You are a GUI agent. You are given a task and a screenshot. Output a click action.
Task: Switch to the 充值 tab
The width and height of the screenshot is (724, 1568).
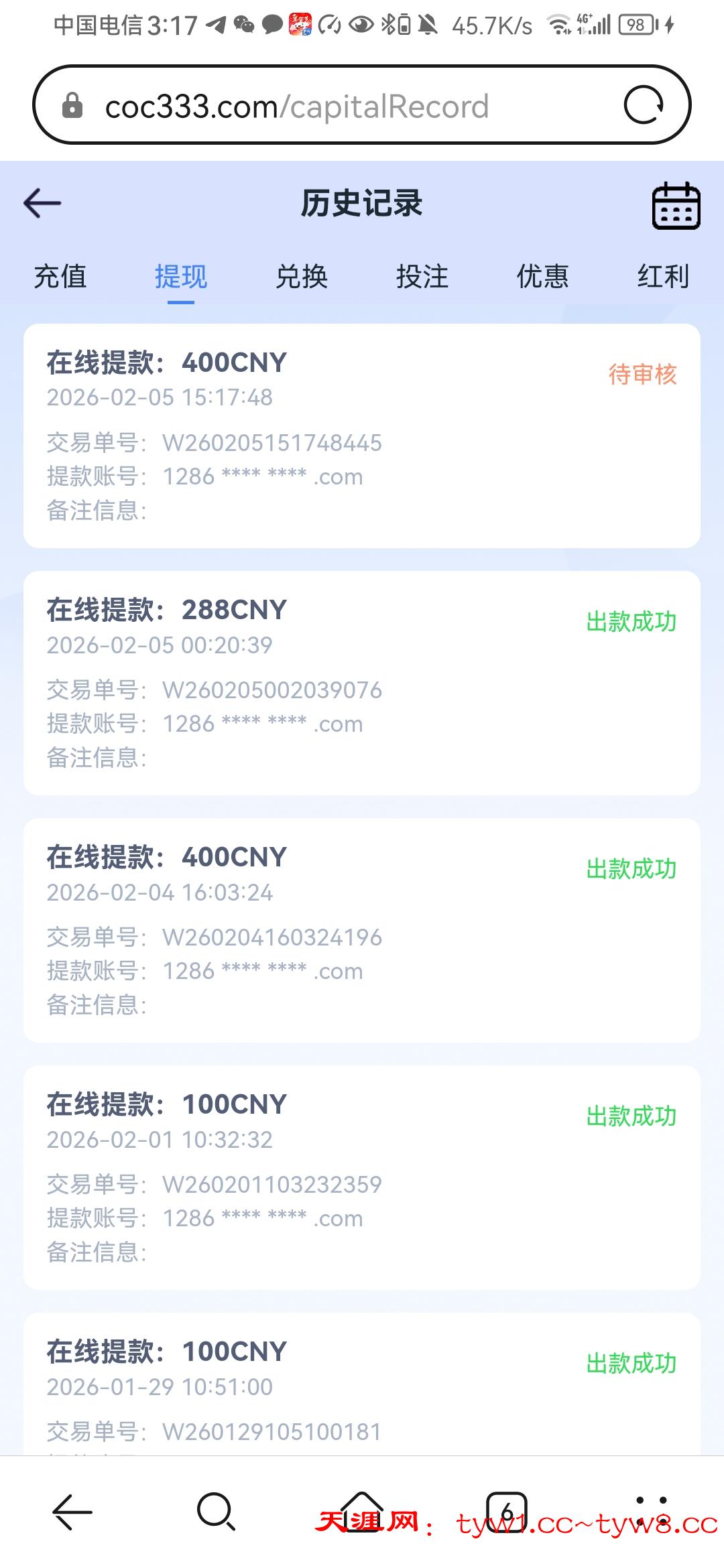click(60, 277)
